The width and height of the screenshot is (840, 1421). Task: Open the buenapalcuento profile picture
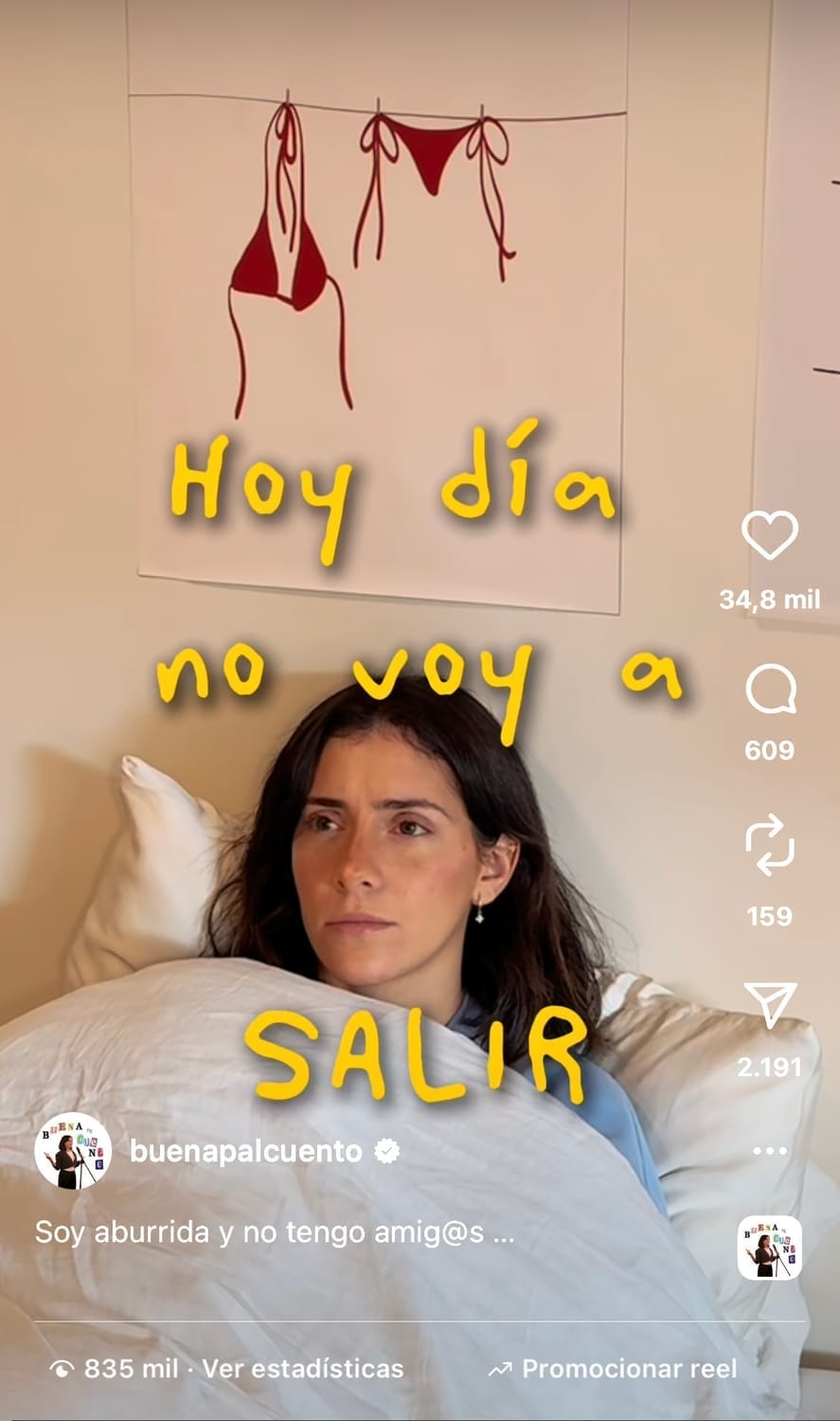(x=73, y=1151)
